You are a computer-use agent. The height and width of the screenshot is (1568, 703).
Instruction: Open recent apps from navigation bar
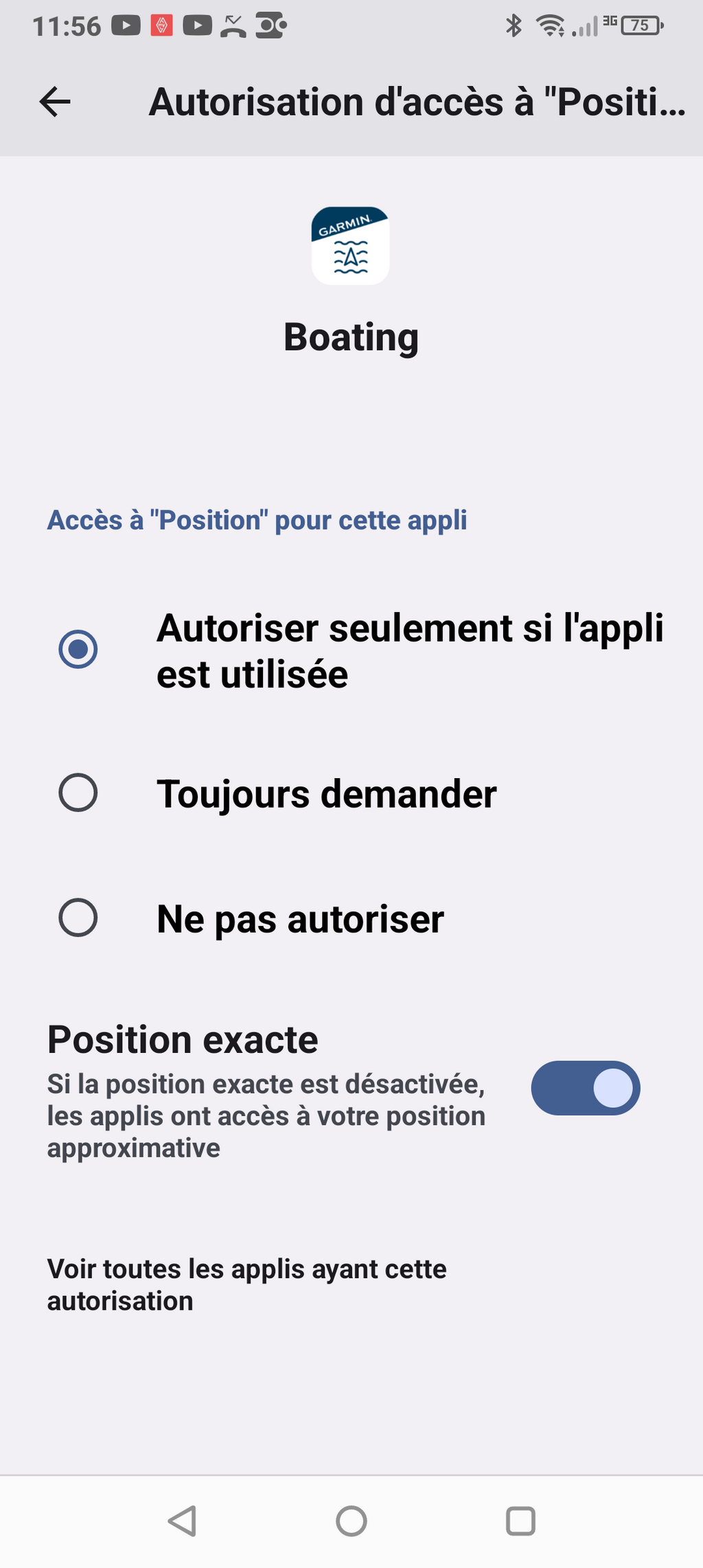pos(520,1521)
